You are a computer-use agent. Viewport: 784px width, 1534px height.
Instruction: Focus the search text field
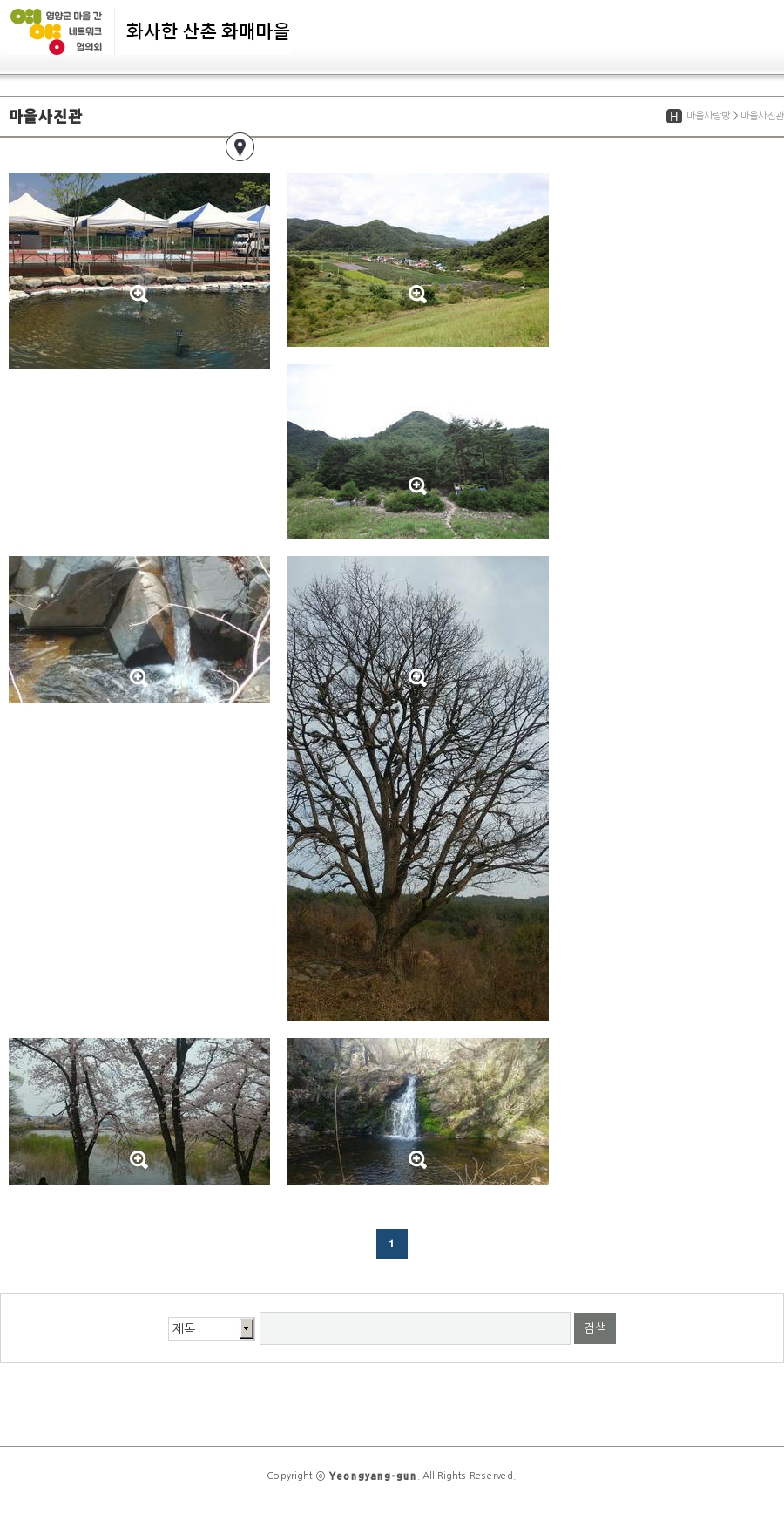point(415,1328)
